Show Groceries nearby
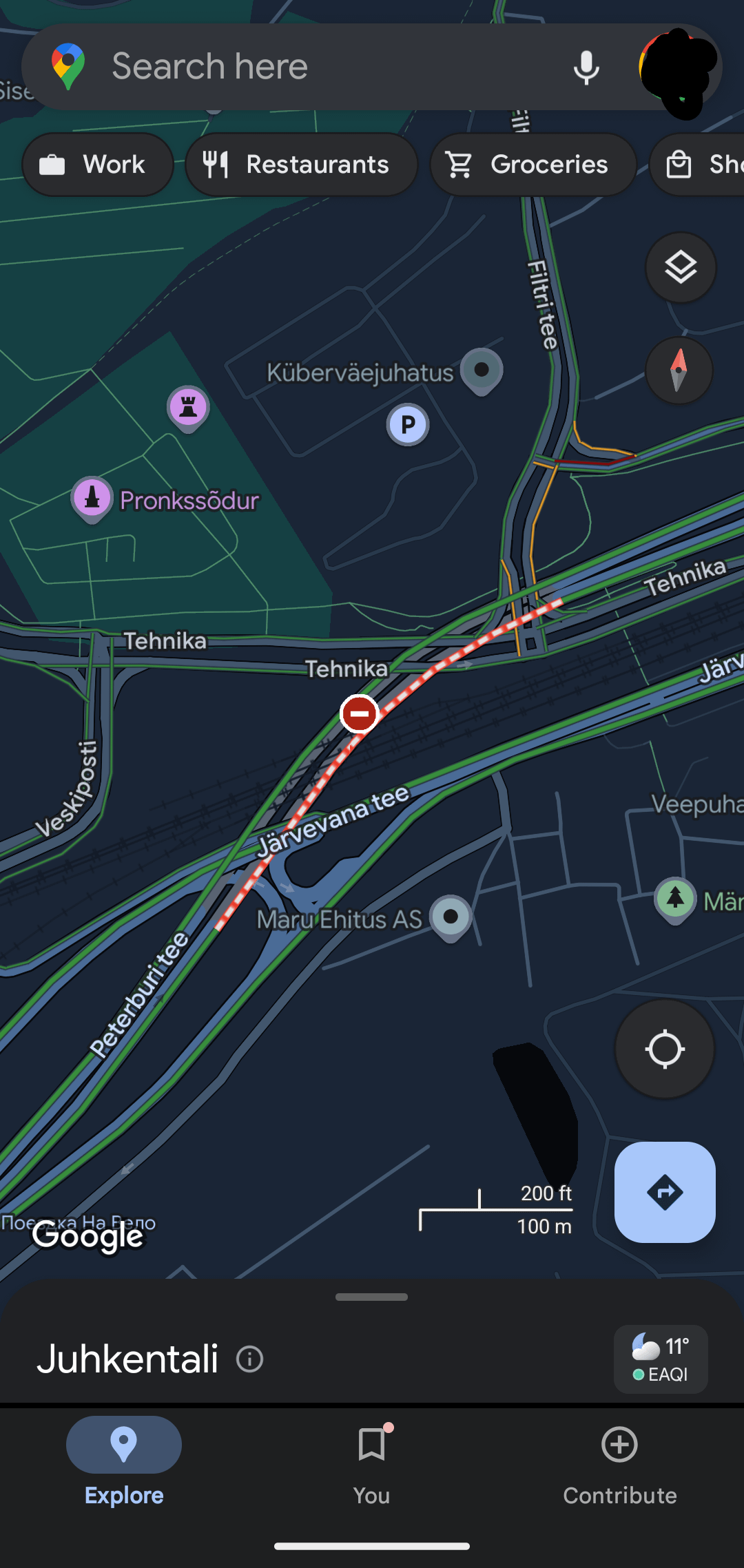Image resolution: width=744 pixels, height=1568 pixels. tap(533, 165)
